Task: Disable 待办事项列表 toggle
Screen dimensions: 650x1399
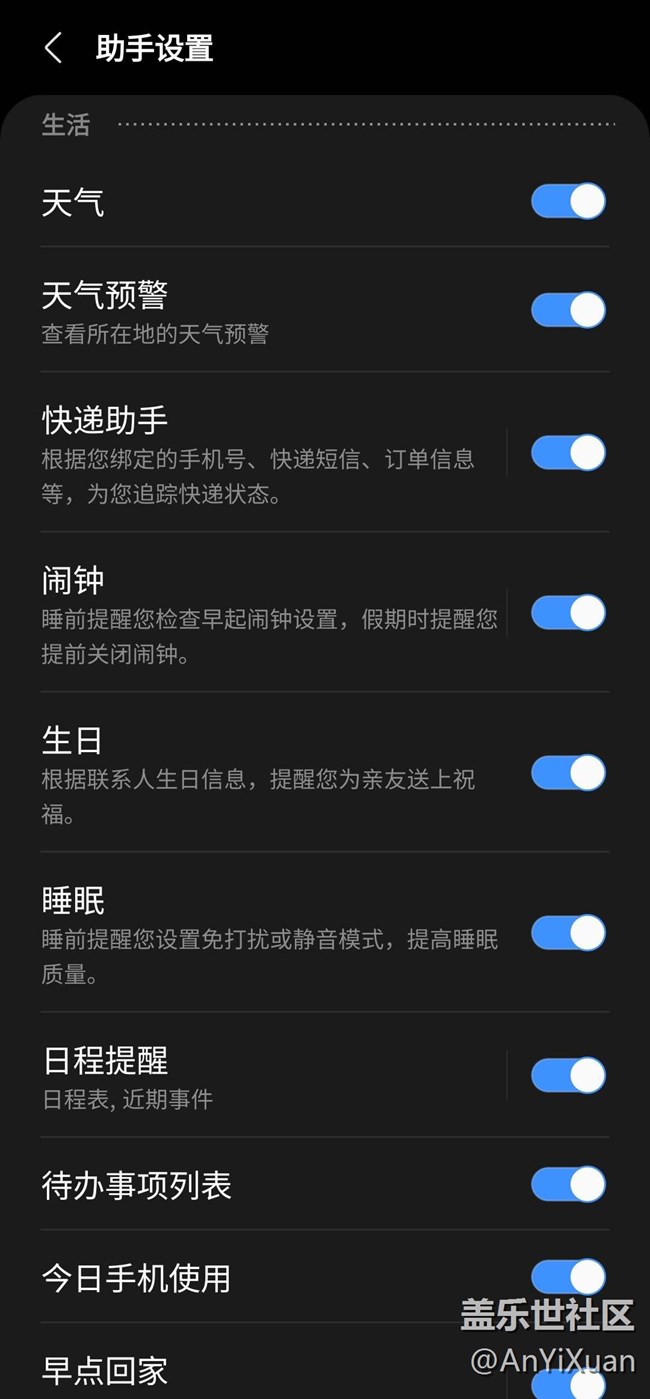Action: tap(568, 1184)
